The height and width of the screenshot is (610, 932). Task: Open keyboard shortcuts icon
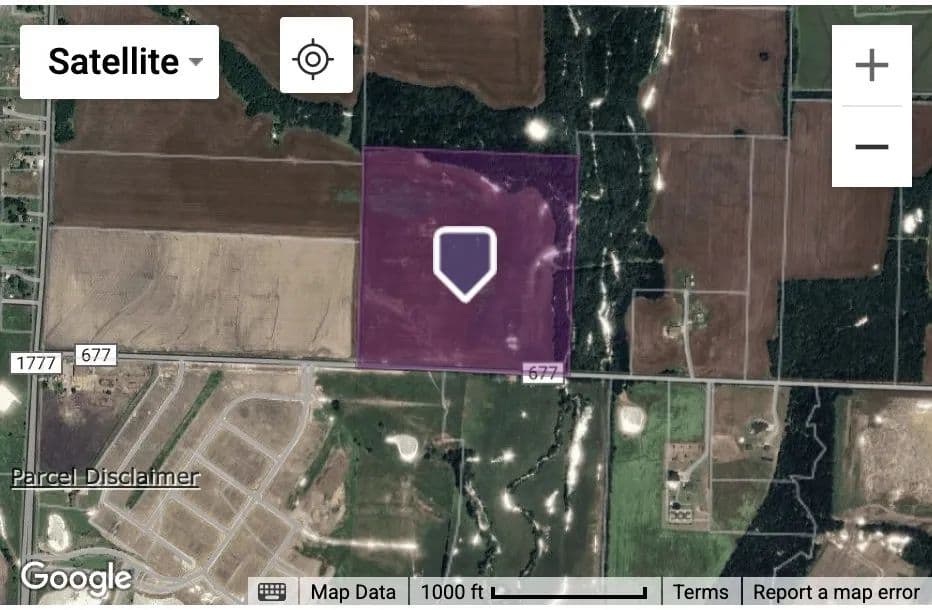coord(272,592)
